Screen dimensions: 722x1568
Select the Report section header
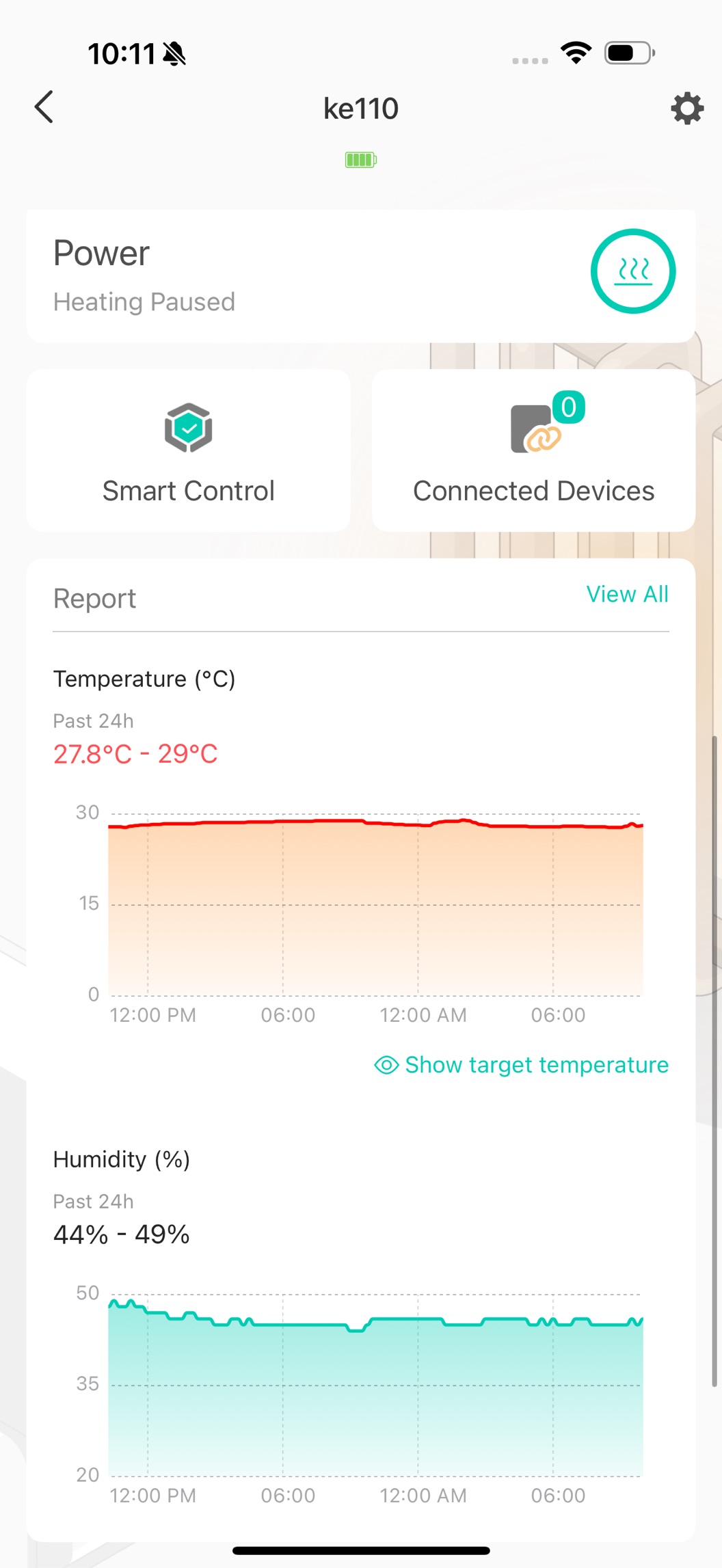click(x=94, y=598)
